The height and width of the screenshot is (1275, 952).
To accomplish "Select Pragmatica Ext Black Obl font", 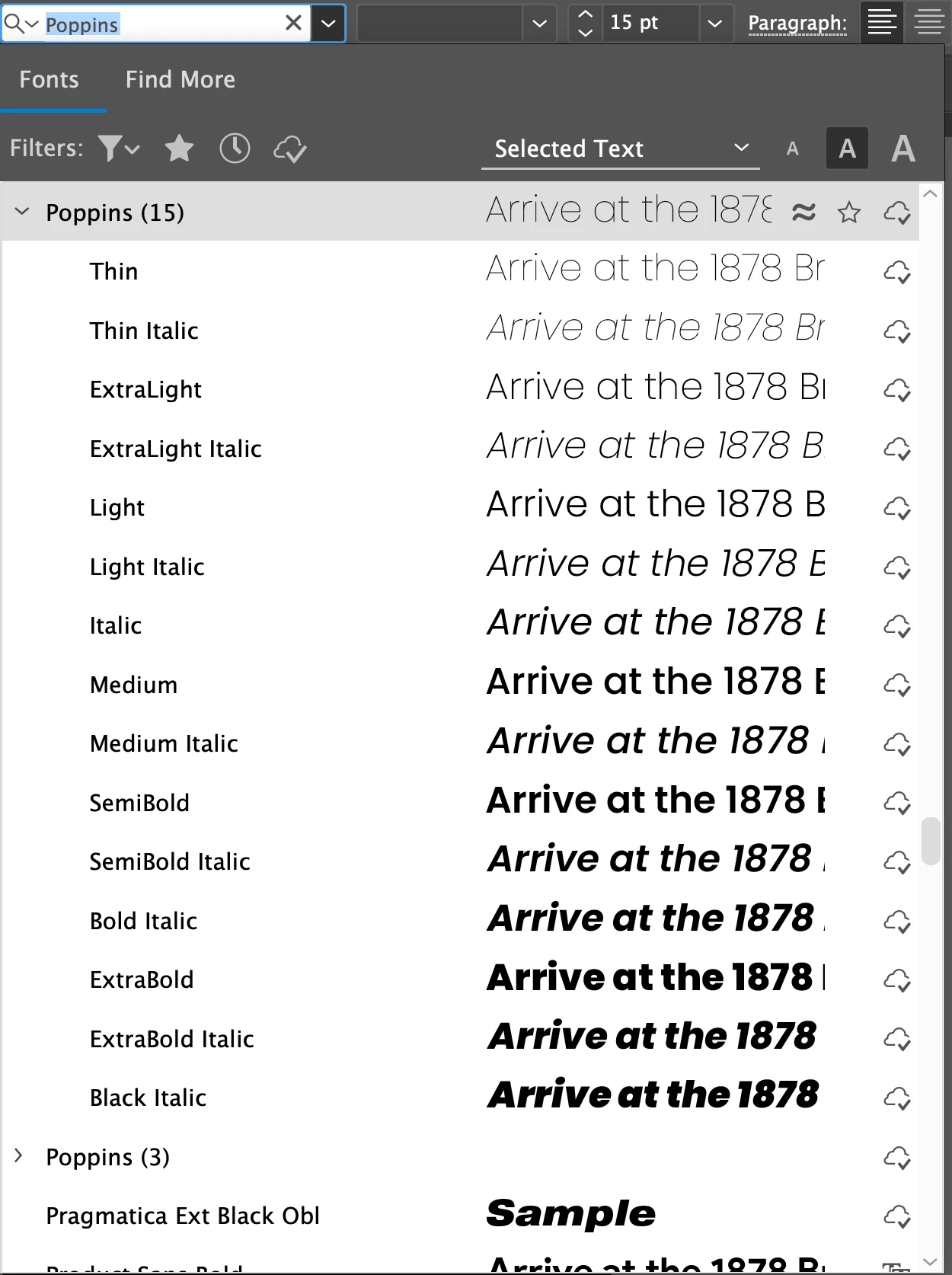I will tap(183, 1216).
